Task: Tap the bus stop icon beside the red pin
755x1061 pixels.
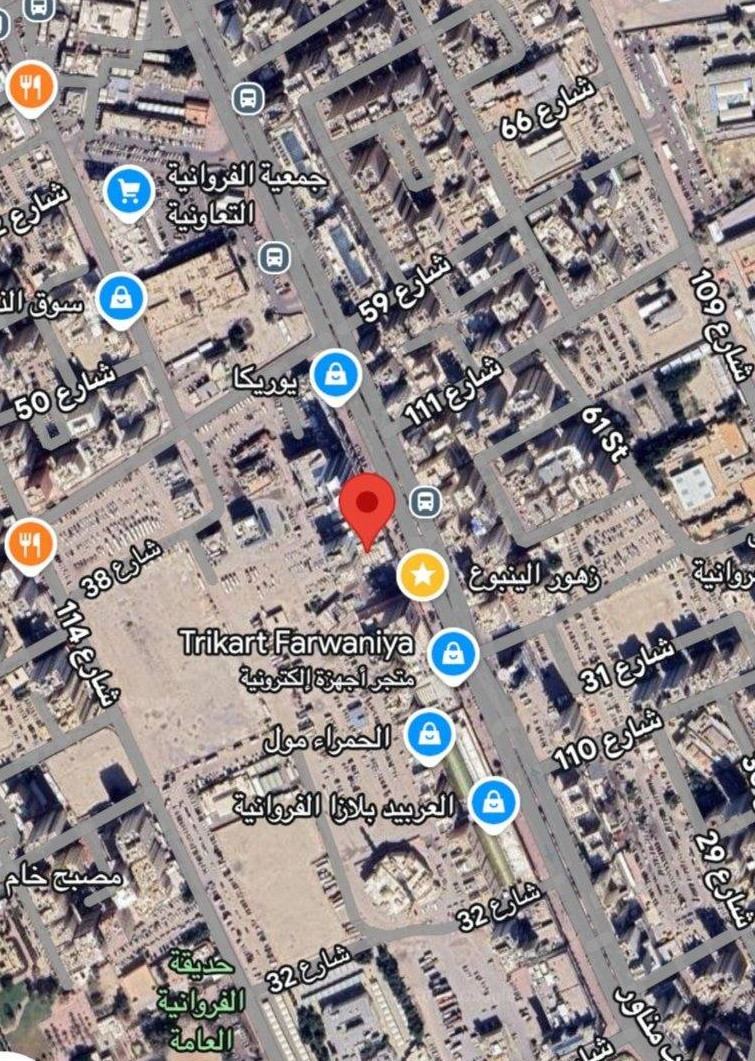Action: pyautogui.click(x=426, y=501)
